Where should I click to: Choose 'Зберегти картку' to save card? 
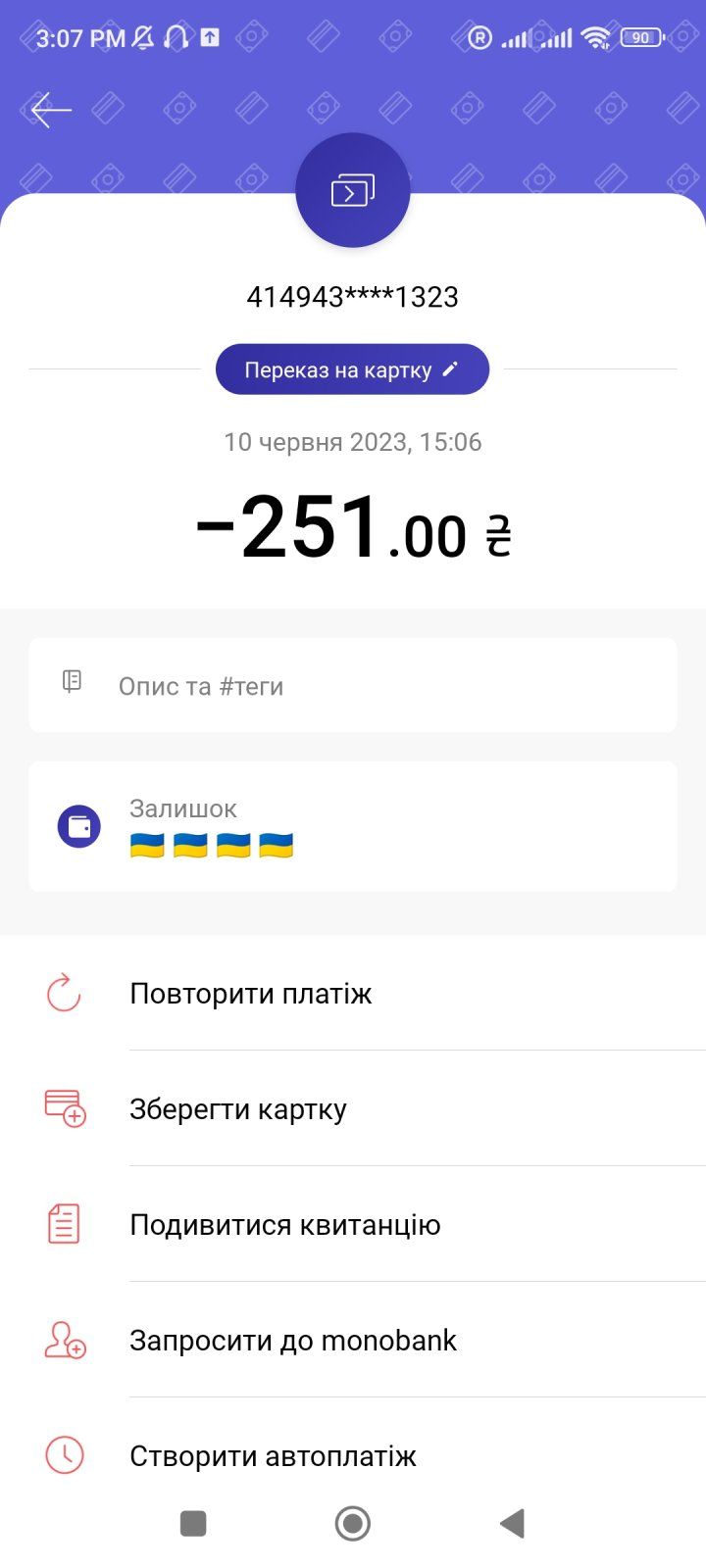(238, 1109)
